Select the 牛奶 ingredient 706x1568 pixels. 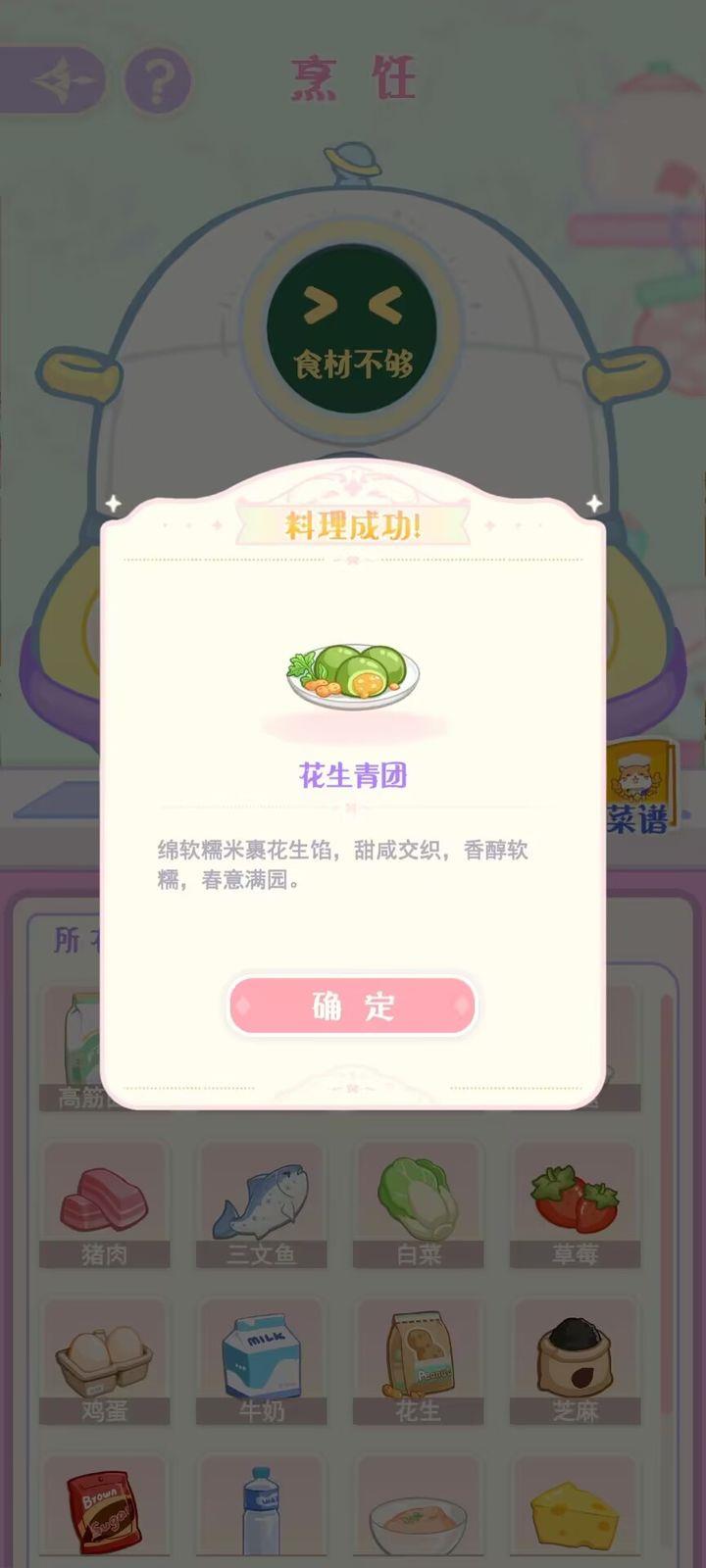261,1362
